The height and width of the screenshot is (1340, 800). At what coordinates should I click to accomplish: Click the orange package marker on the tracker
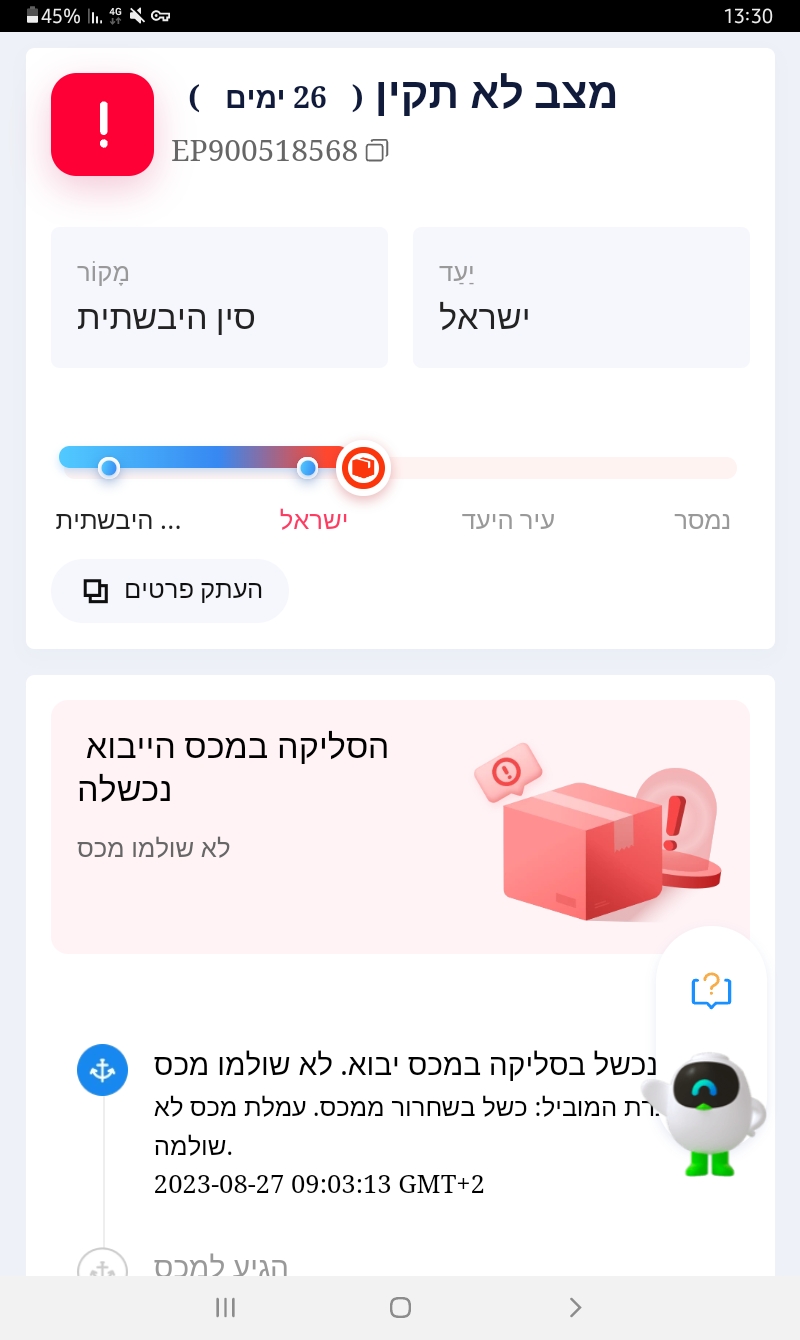tap(363, 466)
